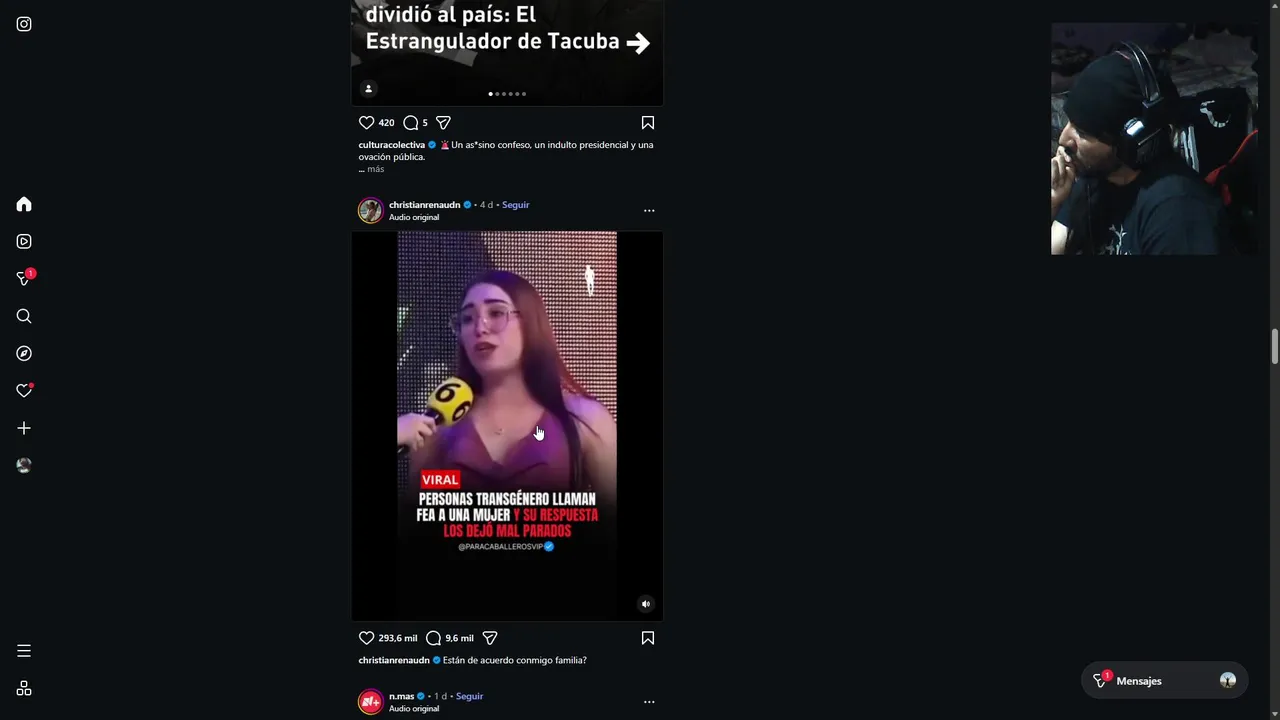Save the culturacolectiva post
Viewport: 1280px width, 720px height.
648,123
